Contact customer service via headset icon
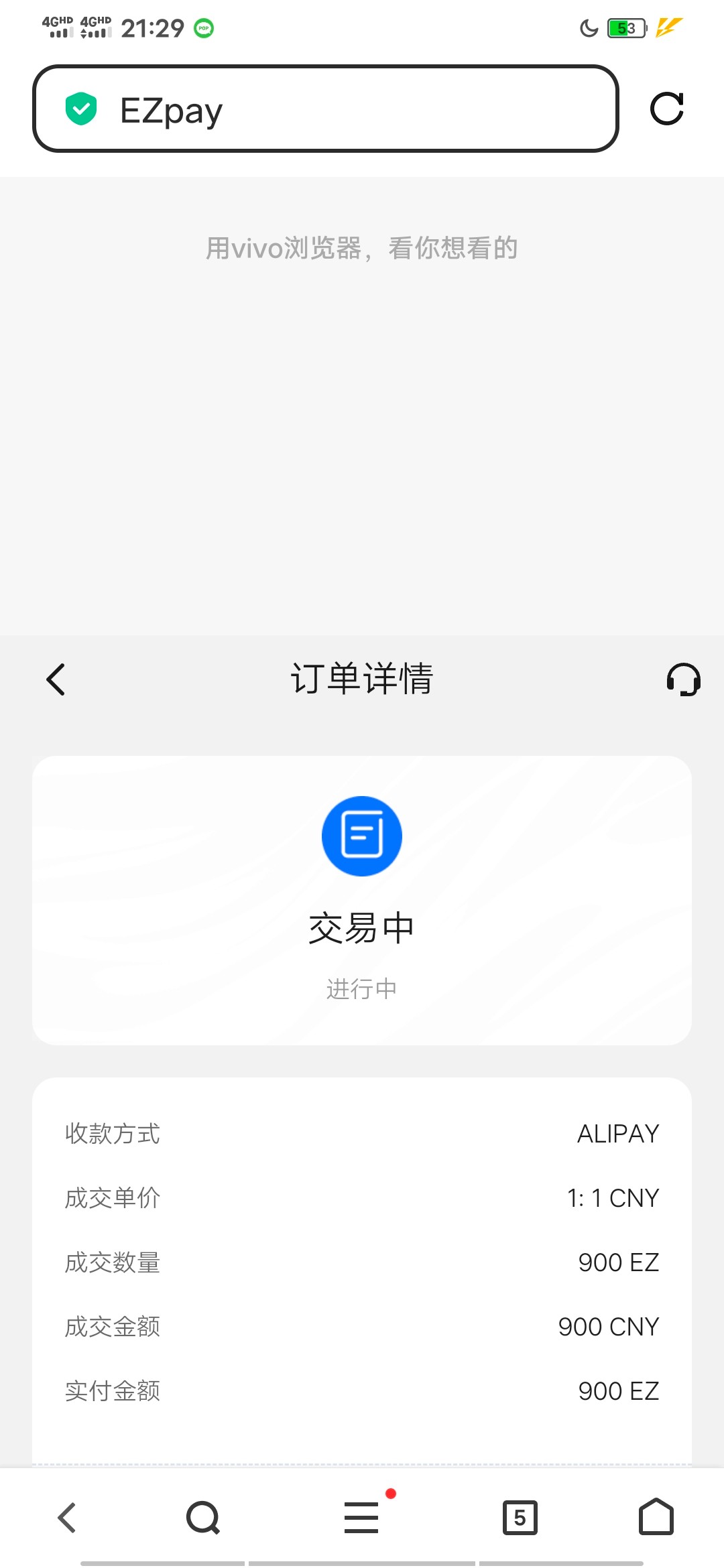 tap(683, 679)
